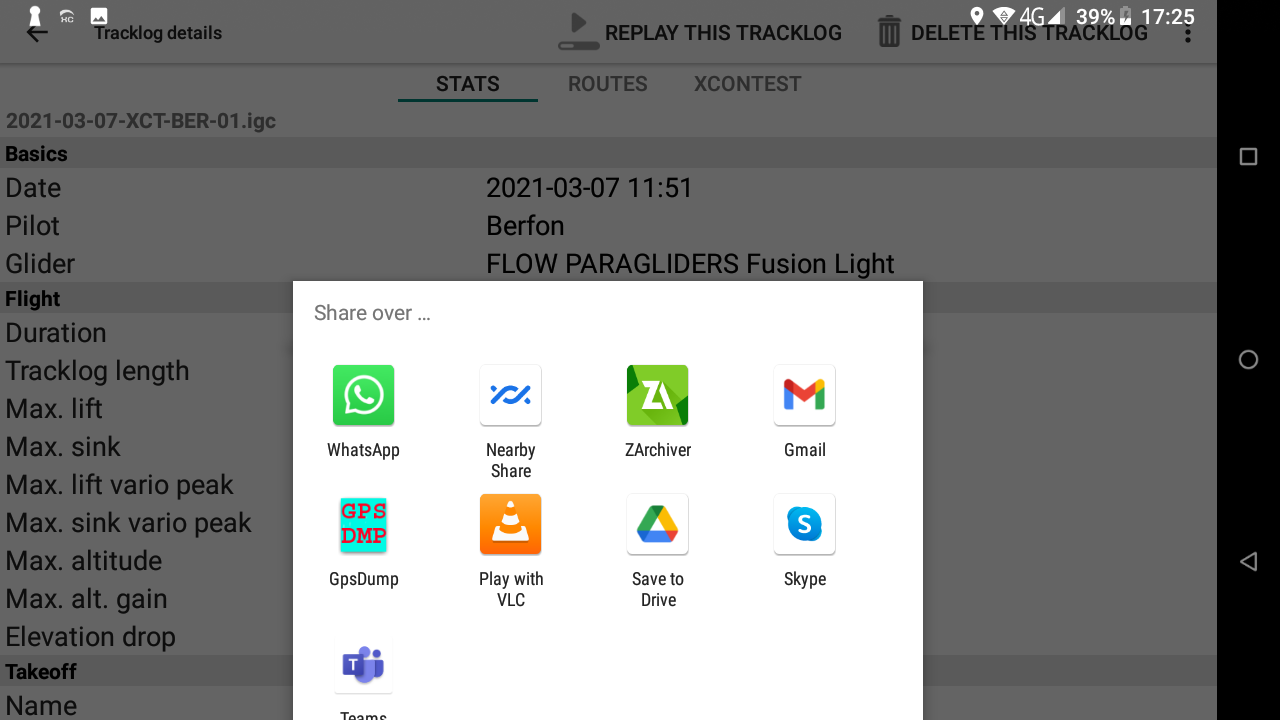The image size is (1280, 720).
Task: Open the file in GpsDump
Action: pos(363,540)
